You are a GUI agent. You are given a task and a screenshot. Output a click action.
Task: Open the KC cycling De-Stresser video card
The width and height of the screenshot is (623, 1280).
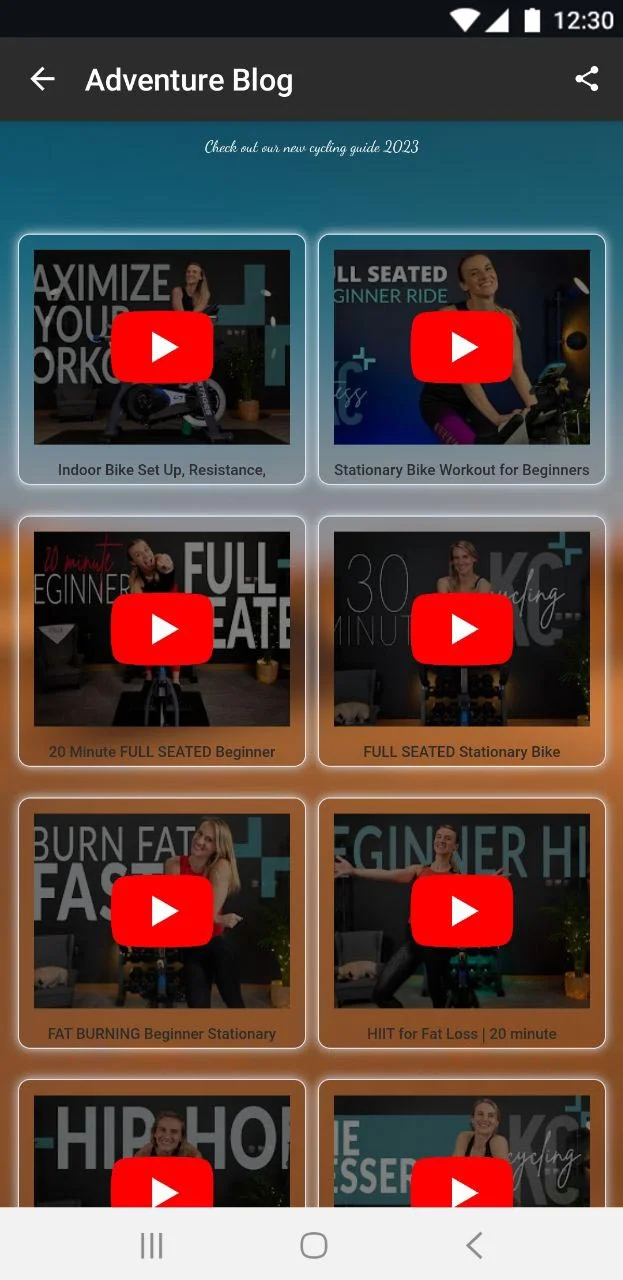pyautogui.click(x=462, y=1150)
